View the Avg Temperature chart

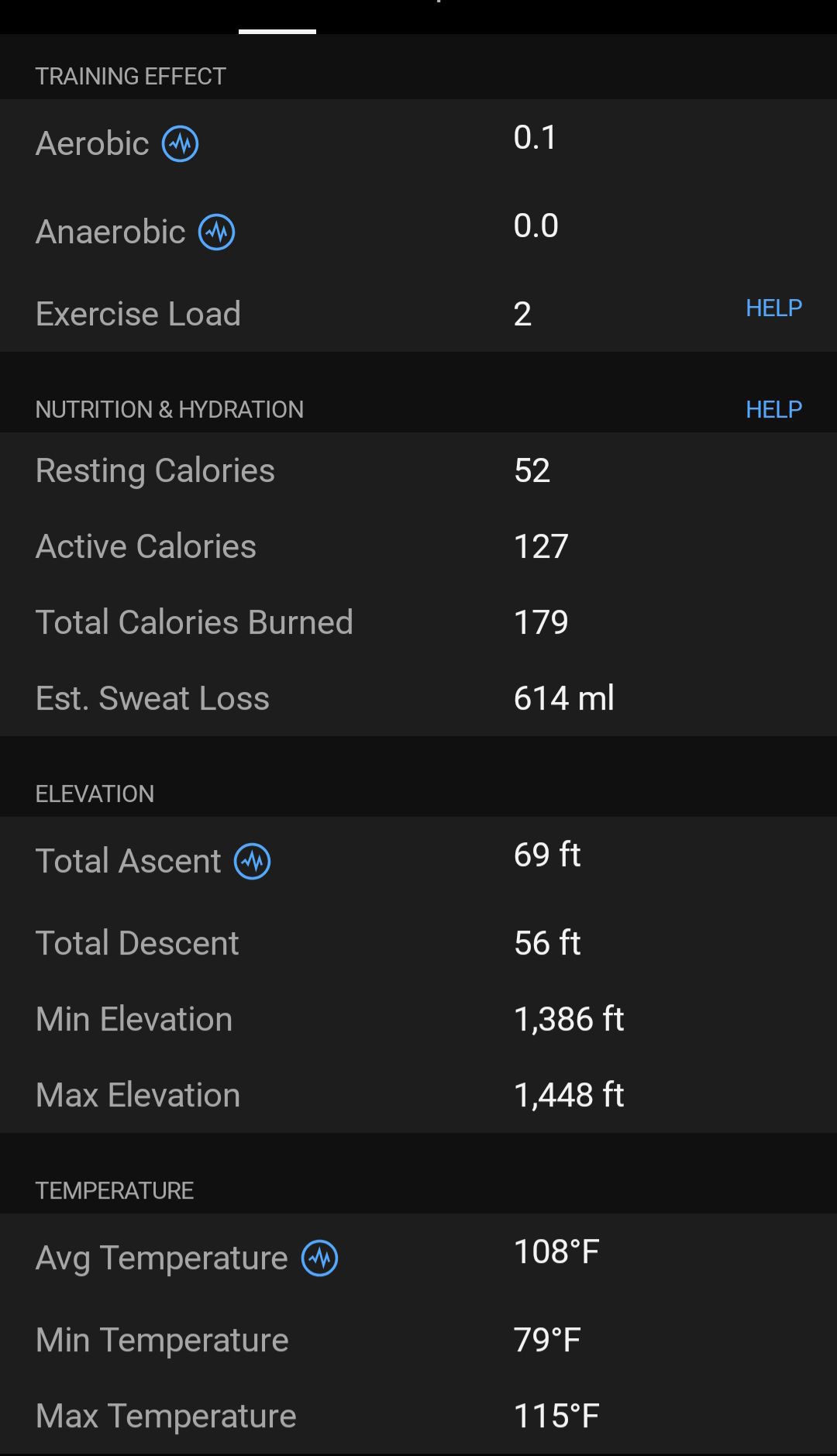point(319,1258)
